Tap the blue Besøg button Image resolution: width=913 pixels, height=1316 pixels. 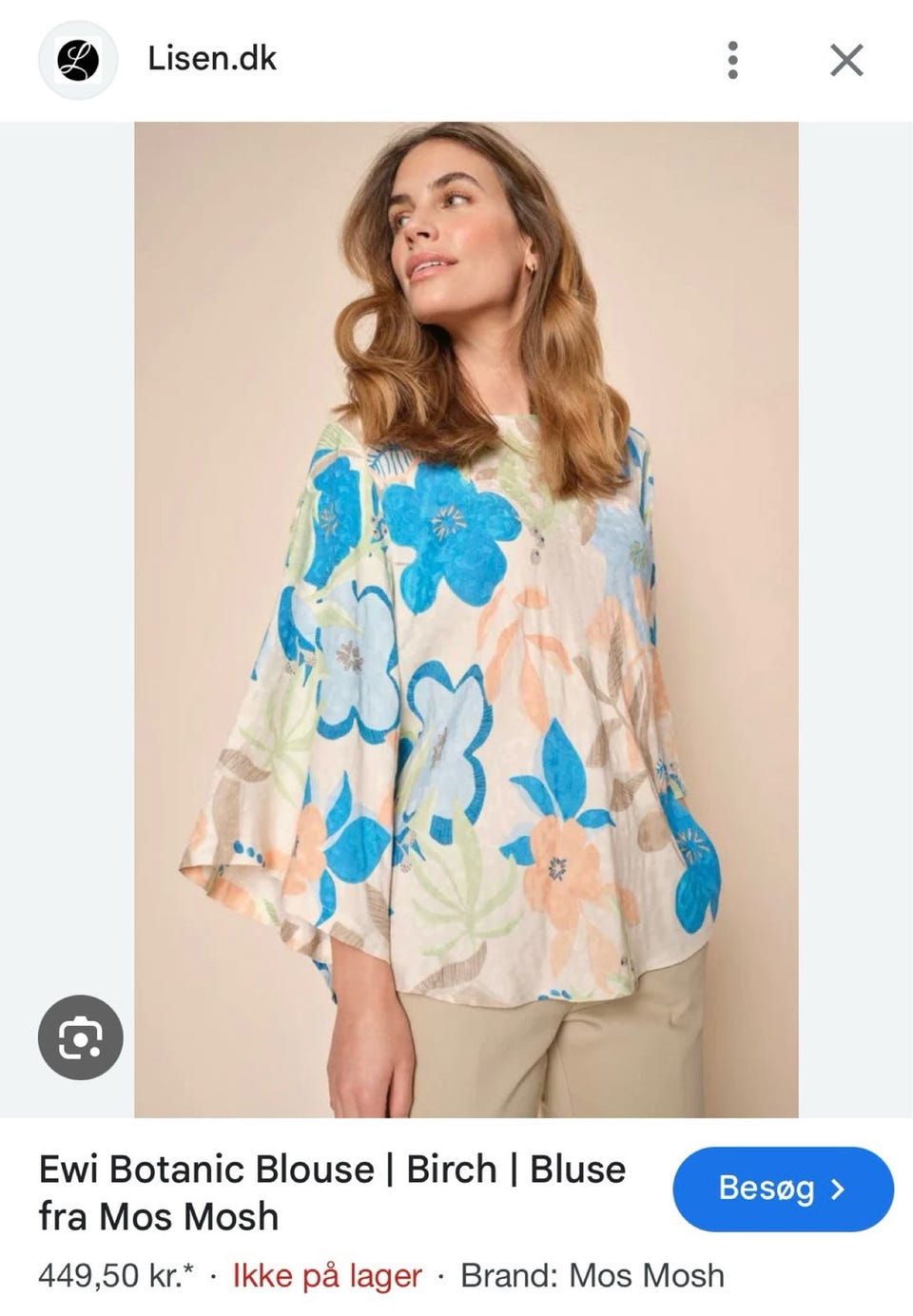783,1189
